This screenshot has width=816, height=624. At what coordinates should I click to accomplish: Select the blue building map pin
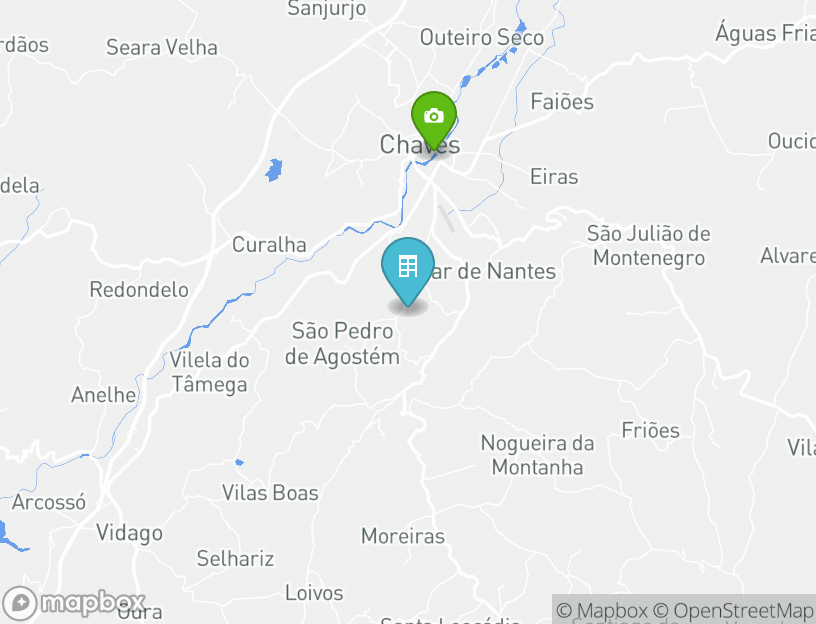408,268
